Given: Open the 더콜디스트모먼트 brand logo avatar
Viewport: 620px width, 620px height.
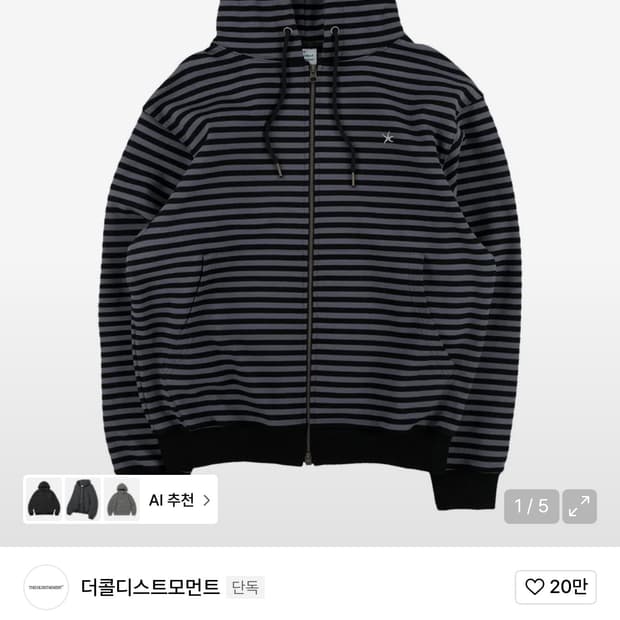Looking at the screenshot, I should tap(46, 587).
